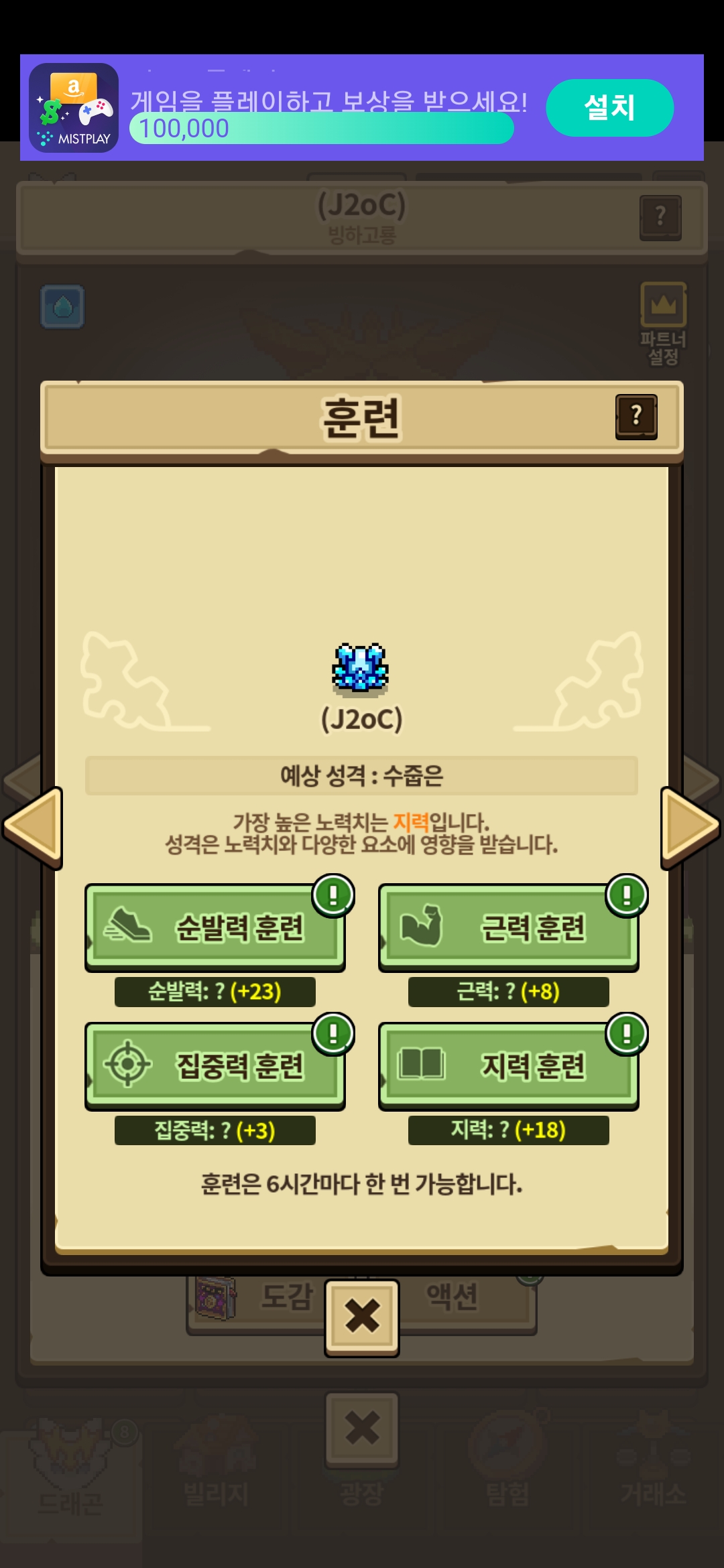The width and height of the screenshot is (724, 1568).
Task: Start the 순발력 훈련 agility training
Action: (x=215, y=928)
